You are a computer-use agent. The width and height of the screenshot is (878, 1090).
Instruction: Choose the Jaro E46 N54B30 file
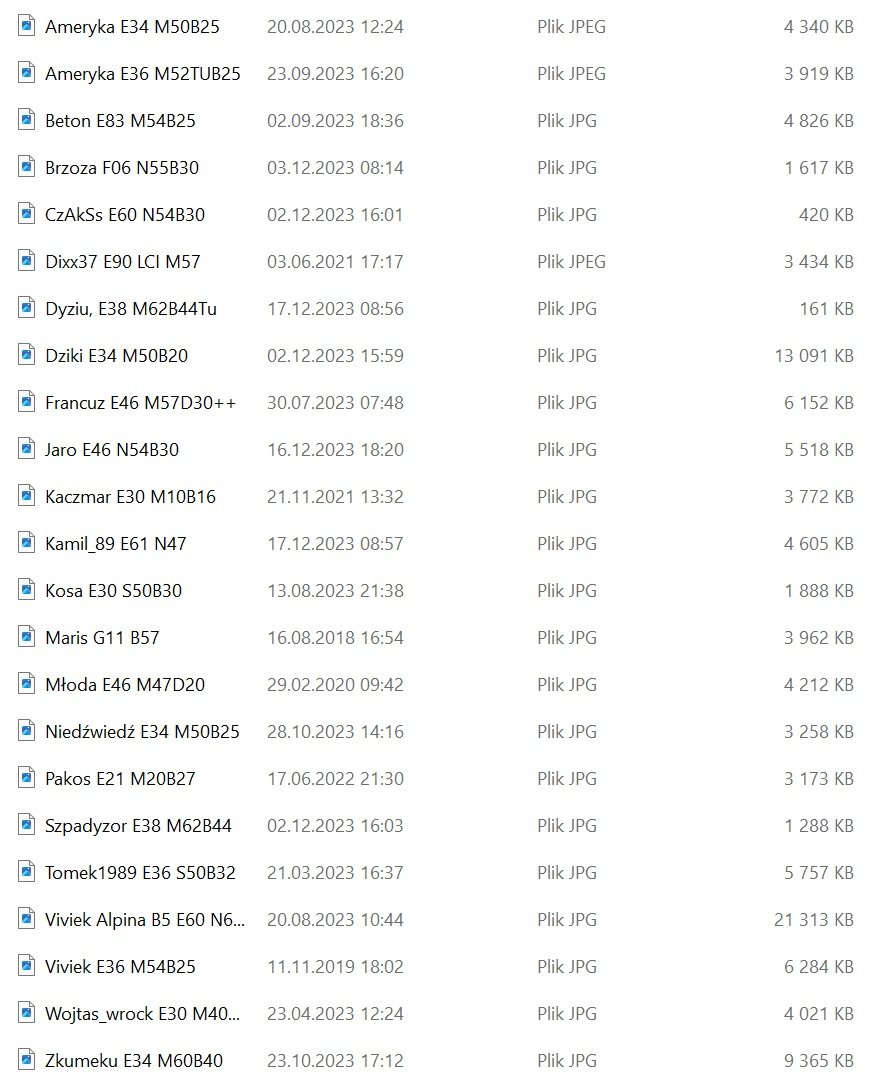(x=112, y=450)
